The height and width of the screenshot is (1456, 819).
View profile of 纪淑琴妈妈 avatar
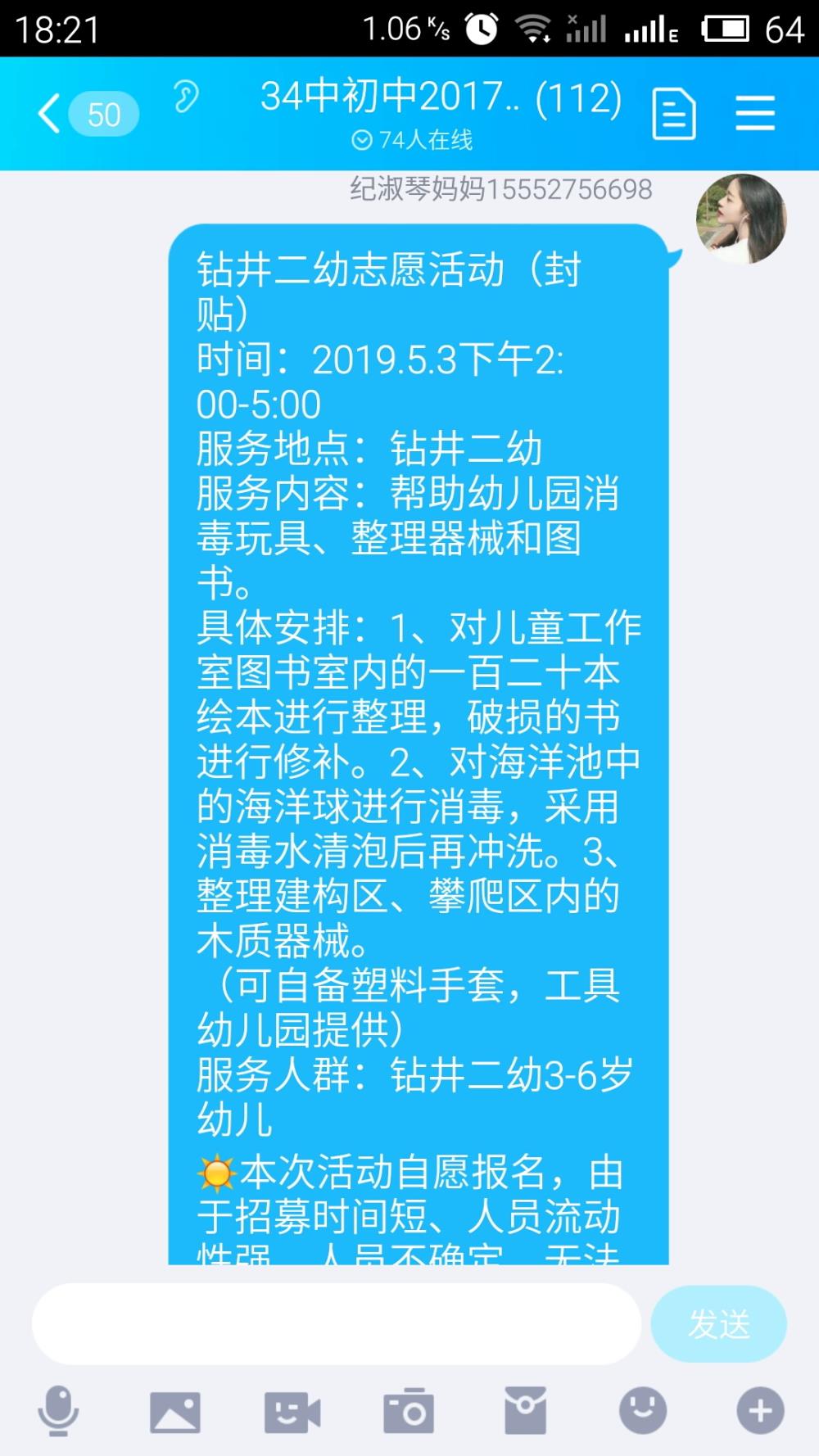(741, 219)
